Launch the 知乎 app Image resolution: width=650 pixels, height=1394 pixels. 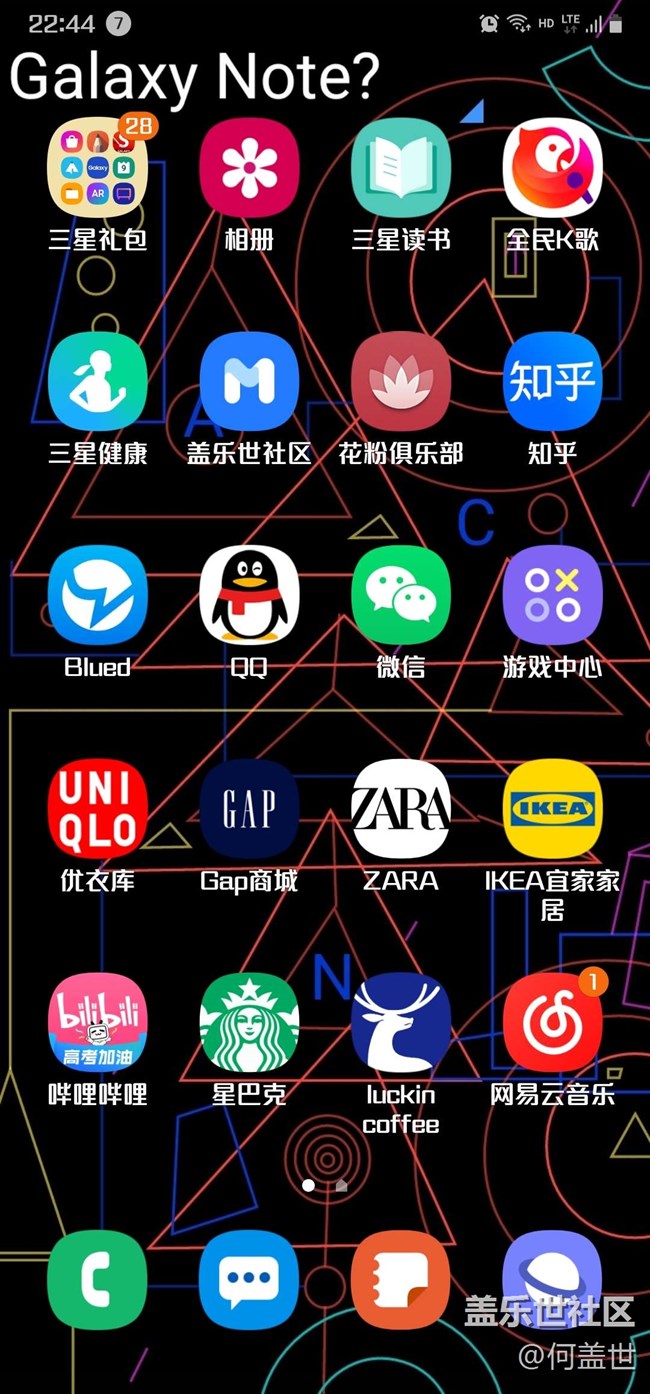[552, 382]
